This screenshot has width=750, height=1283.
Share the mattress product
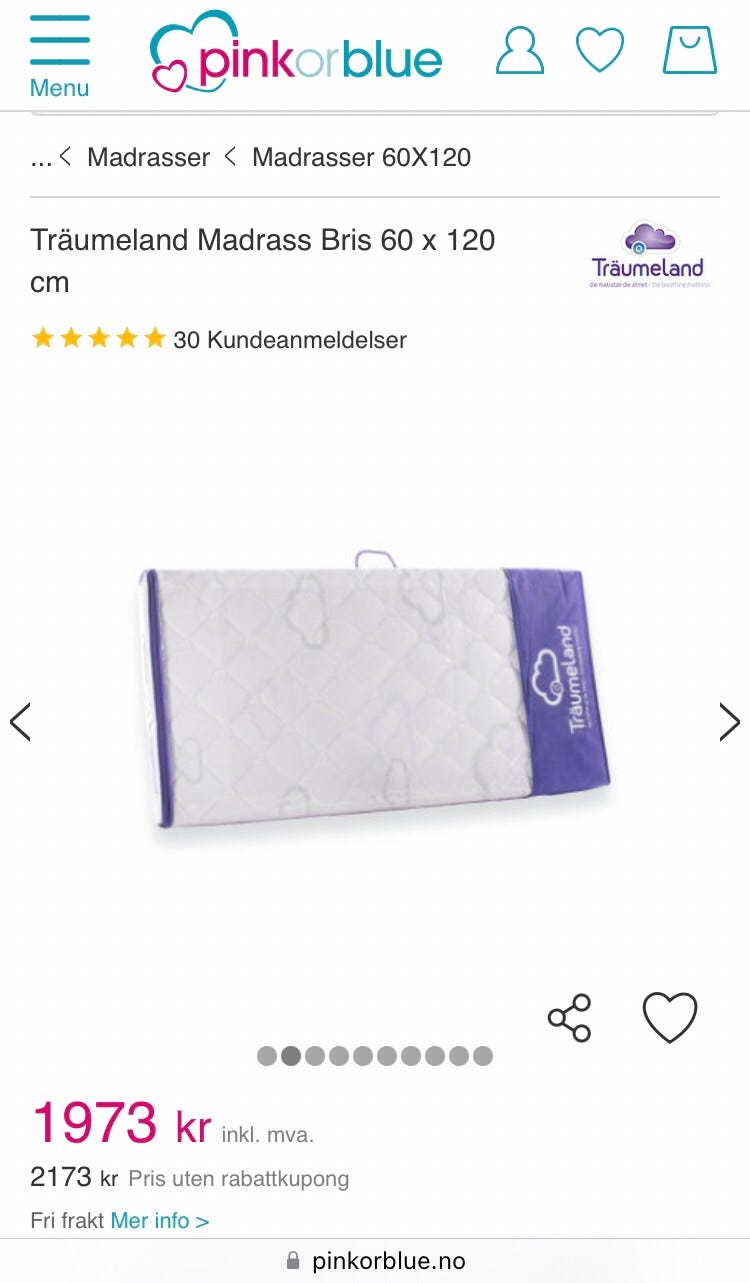point(569,1018)
